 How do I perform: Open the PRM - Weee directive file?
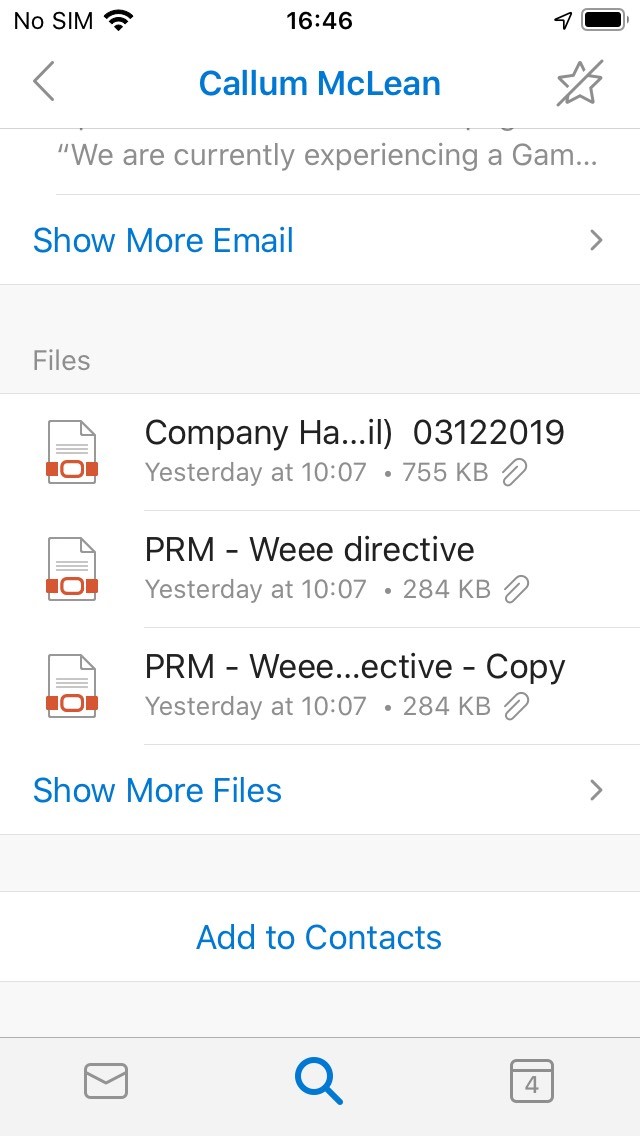[x=320, y=569]
